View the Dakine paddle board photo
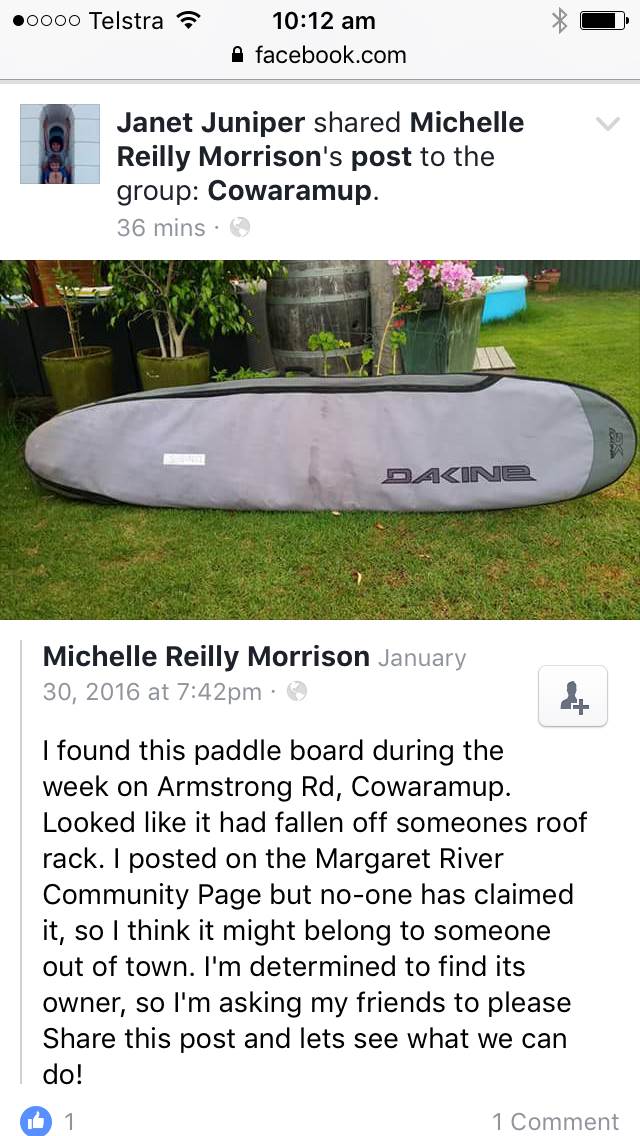Screen dimensions: 640x1136 tap(320, 440)
